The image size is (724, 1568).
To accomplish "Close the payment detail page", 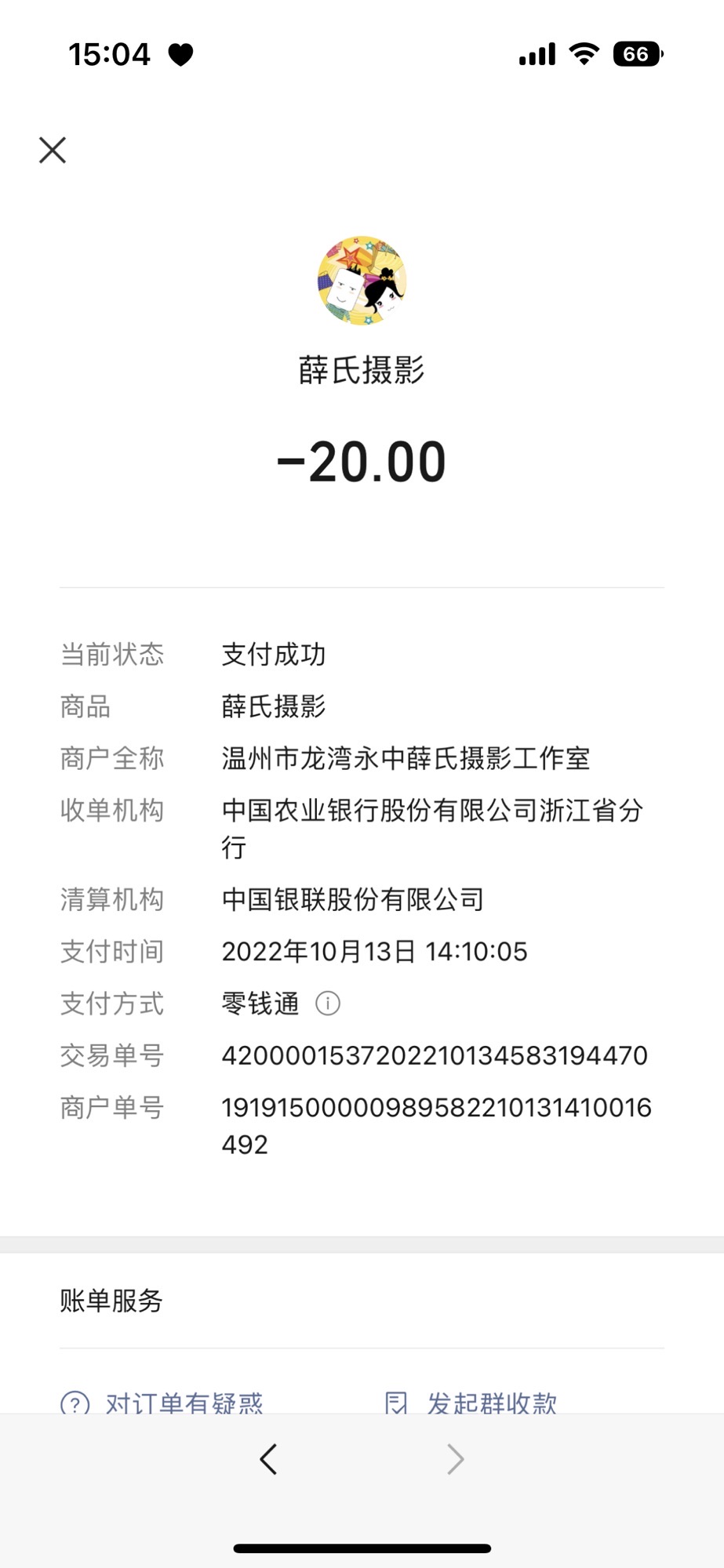I will 53,150.
